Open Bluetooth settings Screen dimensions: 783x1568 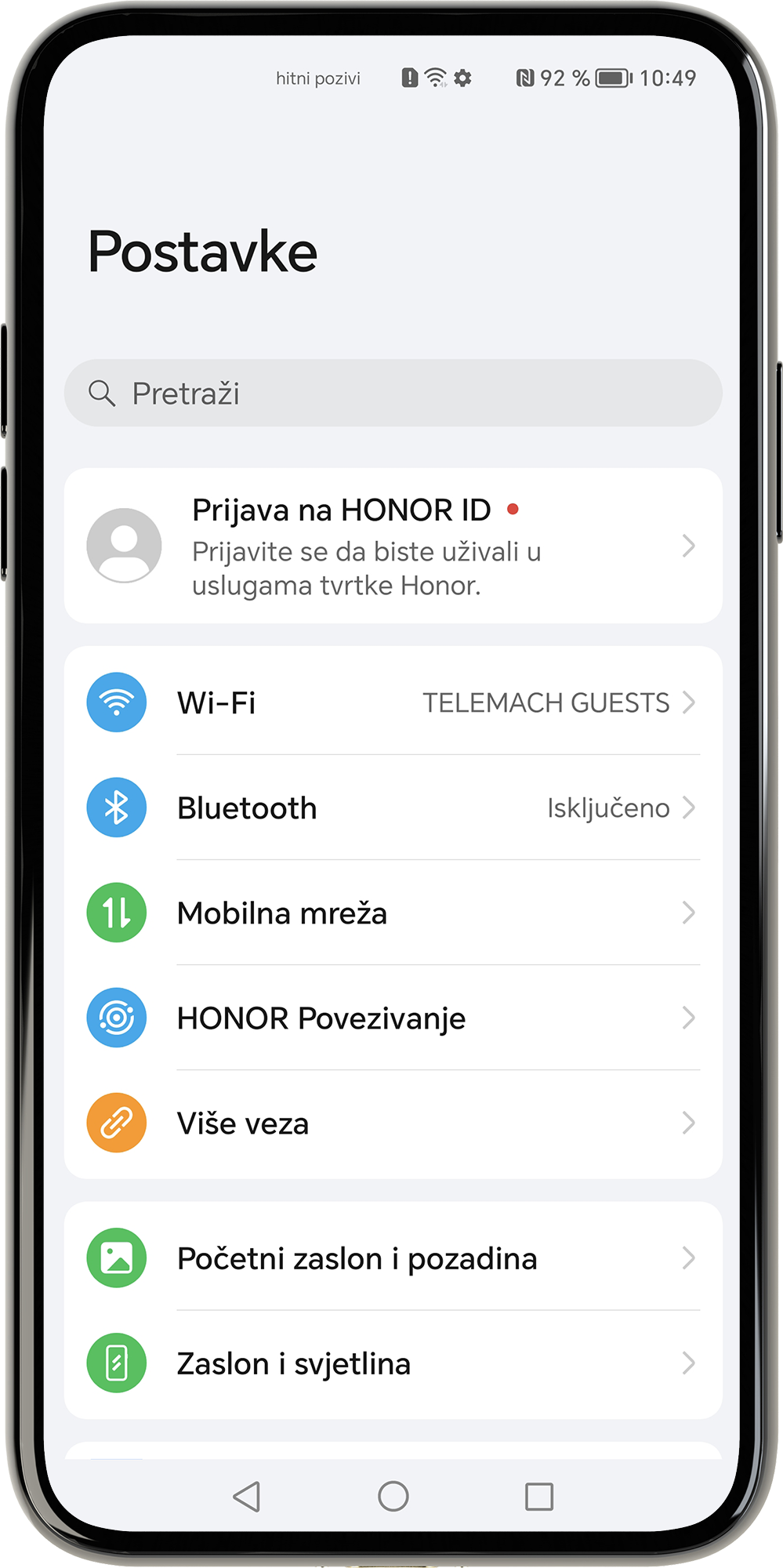coord(392,808)
